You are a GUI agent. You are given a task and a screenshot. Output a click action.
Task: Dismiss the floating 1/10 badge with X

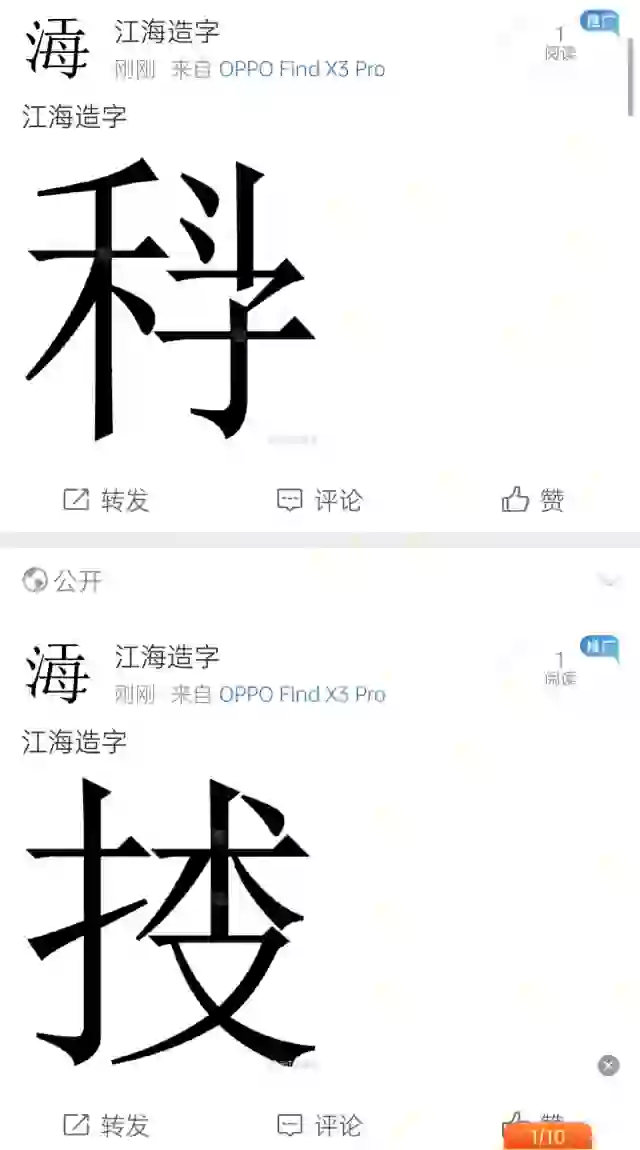608,1065
